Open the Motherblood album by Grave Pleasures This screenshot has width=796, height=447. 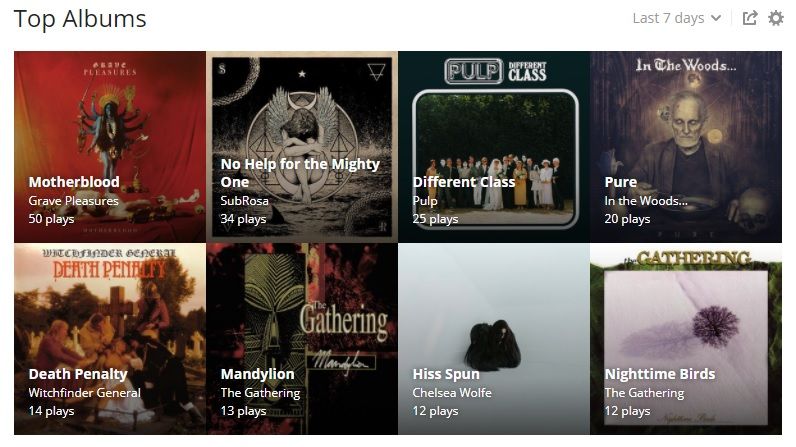(109, 146)
